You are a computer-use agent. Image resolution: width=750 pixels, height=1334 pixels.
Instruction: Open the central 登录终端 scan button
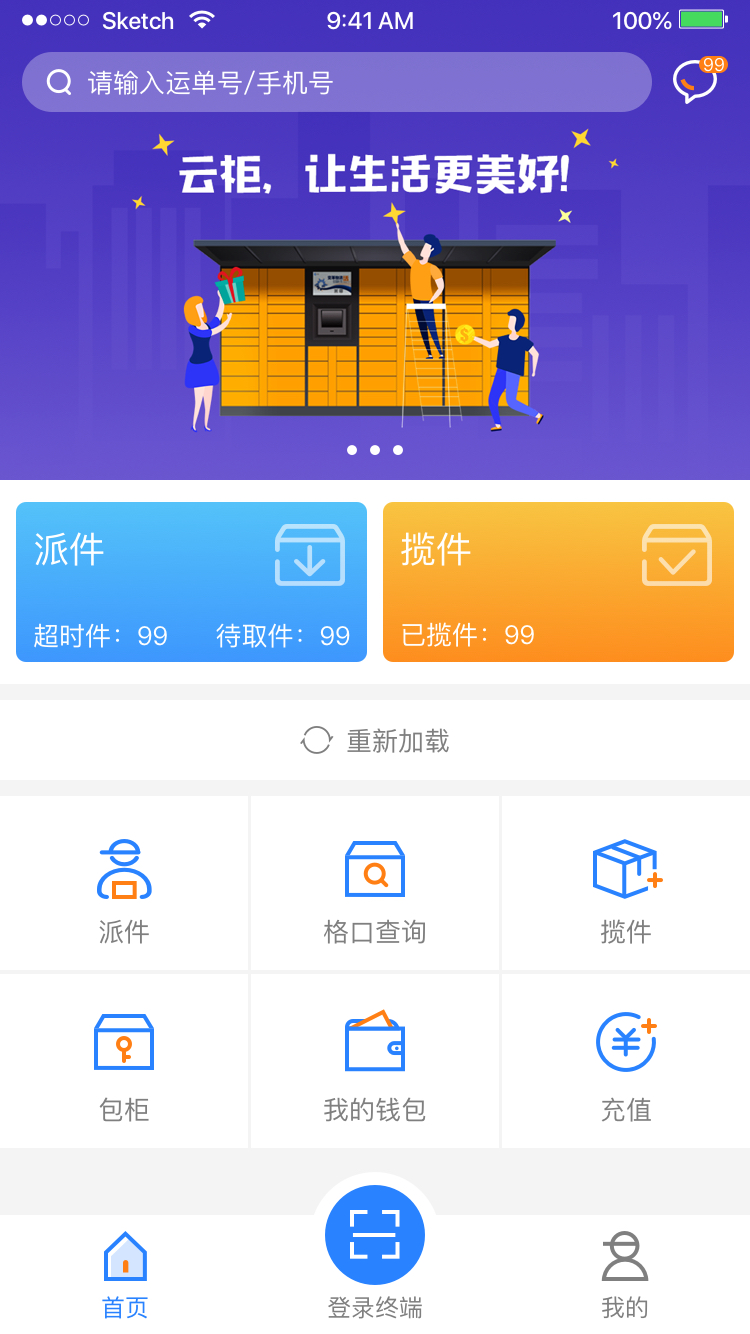pos(374,1234)
